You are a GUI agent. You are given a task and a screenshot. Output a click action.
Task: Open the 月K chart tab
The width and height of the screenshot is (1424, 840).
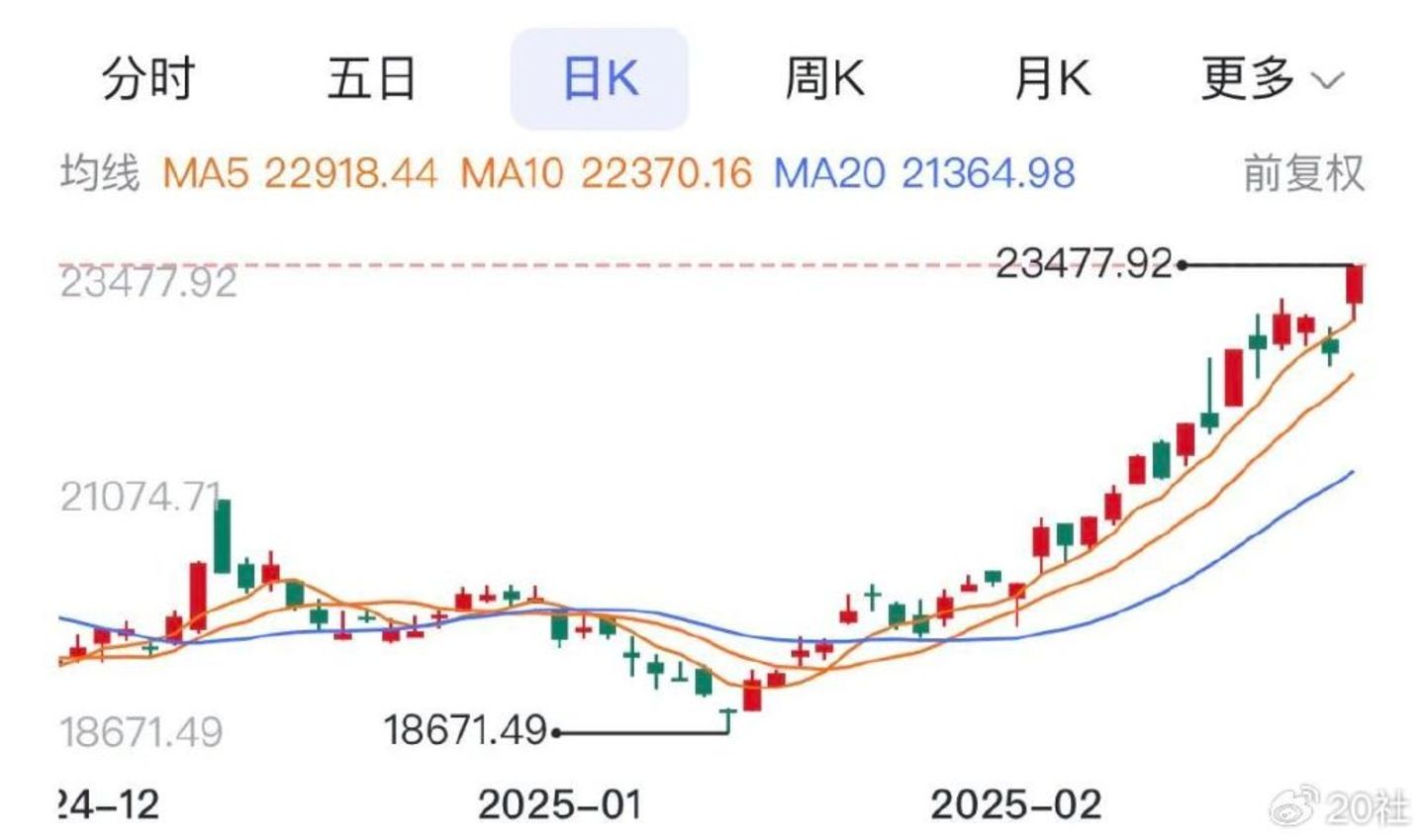click(1052, 78)
